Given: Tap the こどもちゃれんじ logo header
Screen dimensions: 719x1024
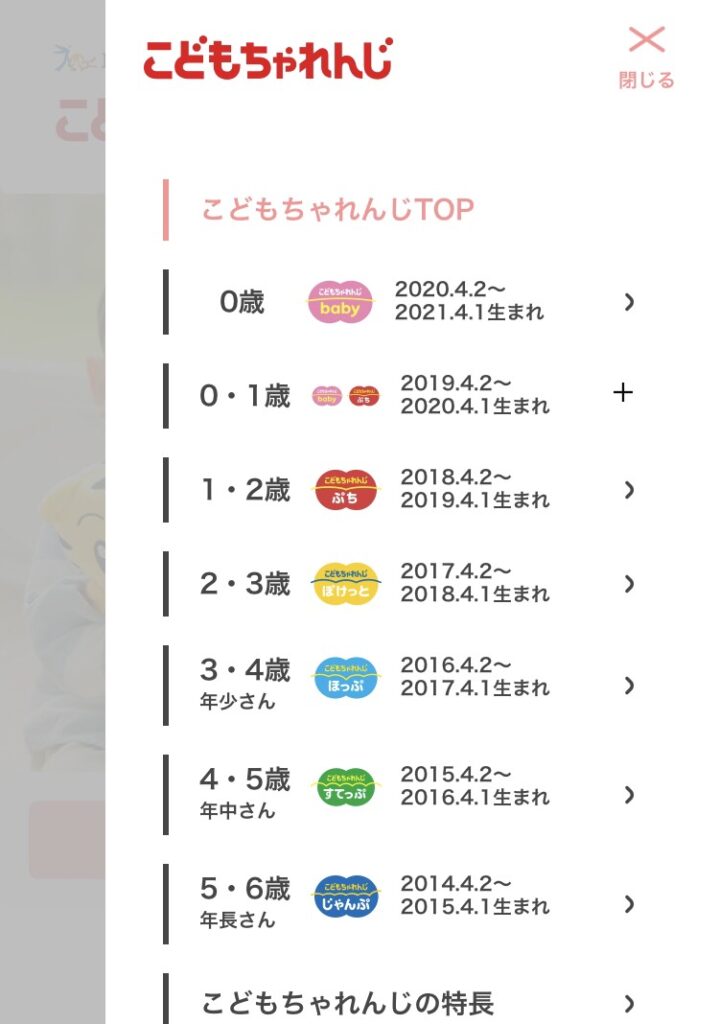Looking at the screenshot, I should click(268, 60).
